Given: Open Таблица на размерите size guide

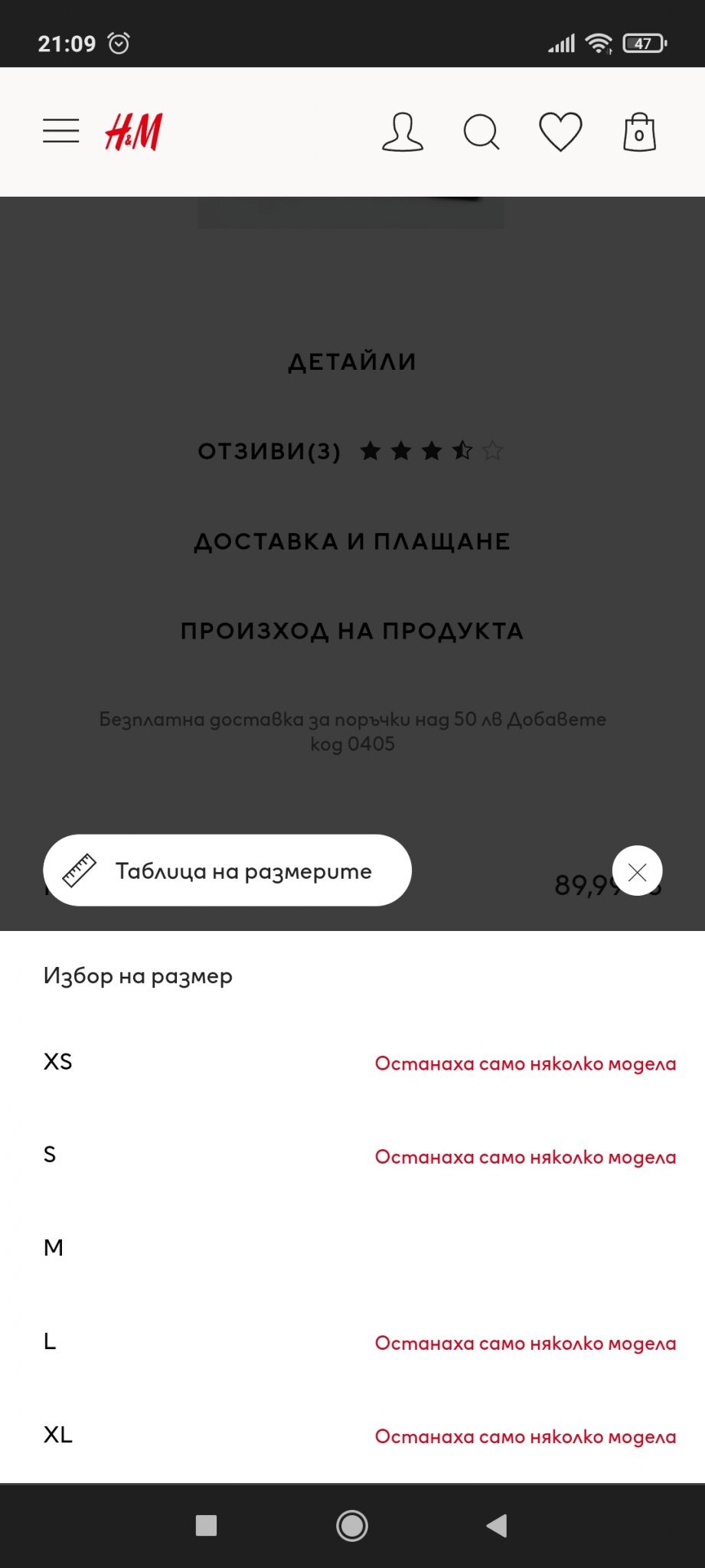Looking at the screenshot, I should point(227,871).
